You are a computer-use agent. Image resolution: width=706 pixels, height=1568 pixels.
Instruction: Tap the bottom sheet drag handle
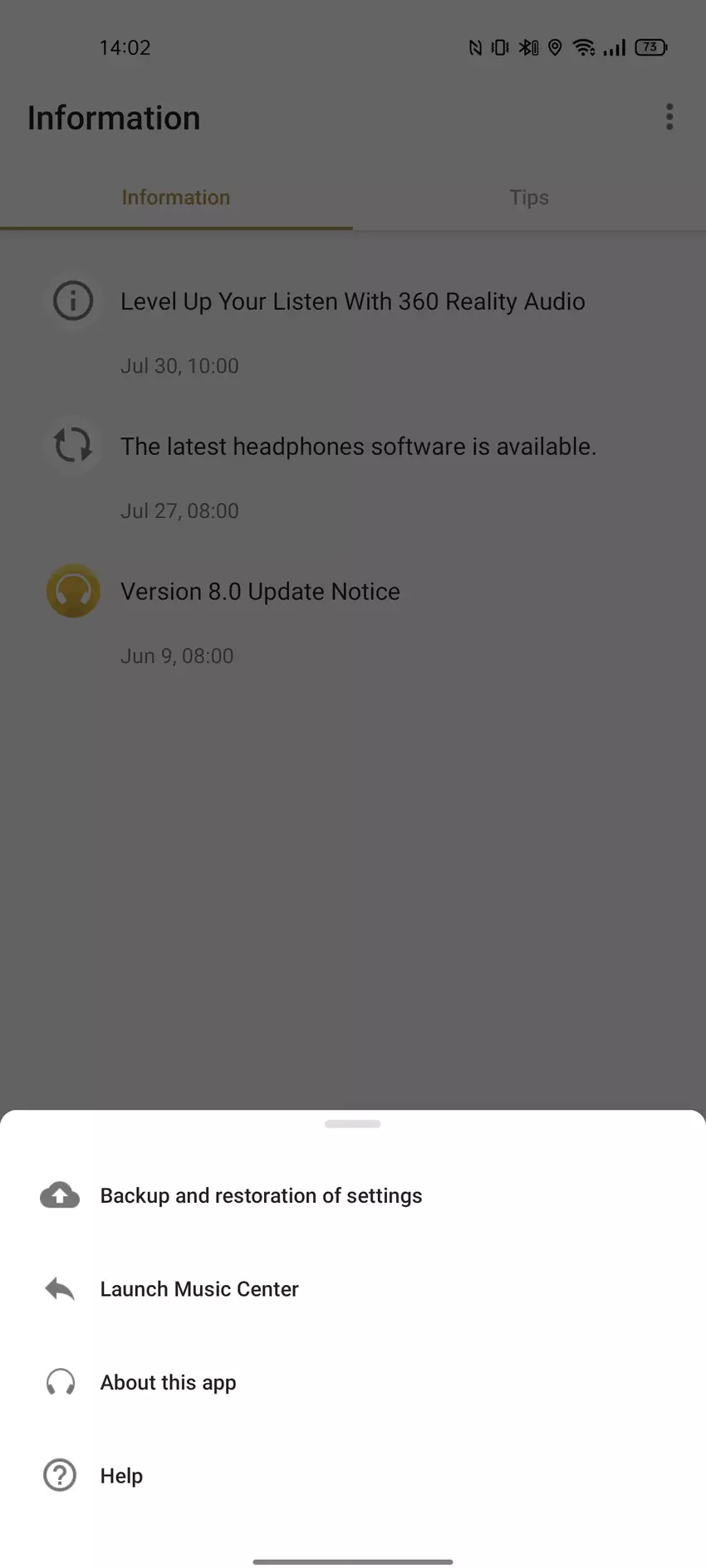(x=353, y=1124)
